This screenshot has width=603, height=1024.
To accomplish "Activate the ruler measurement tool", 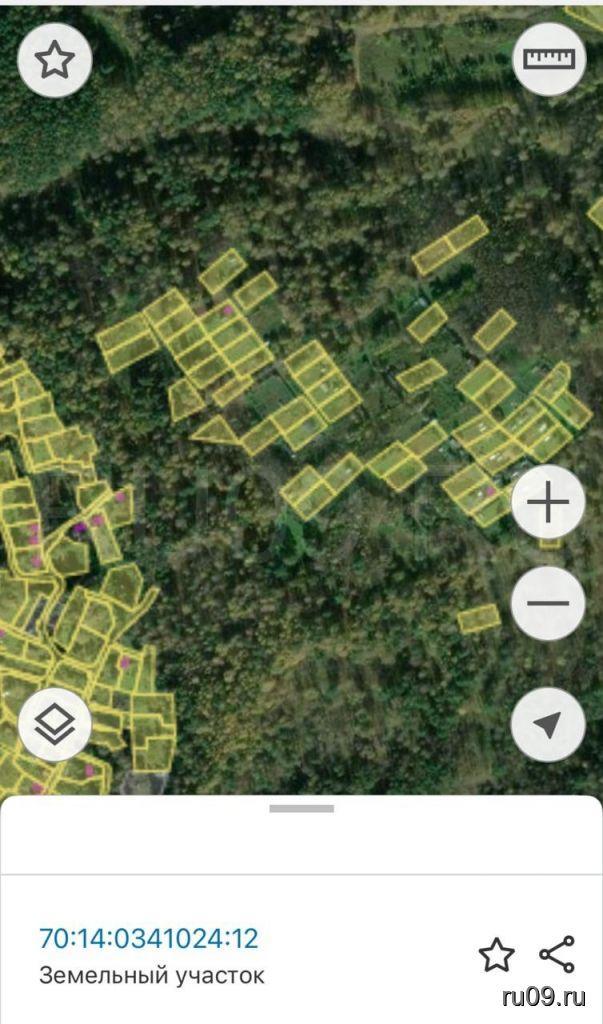I will coord(549,59).
